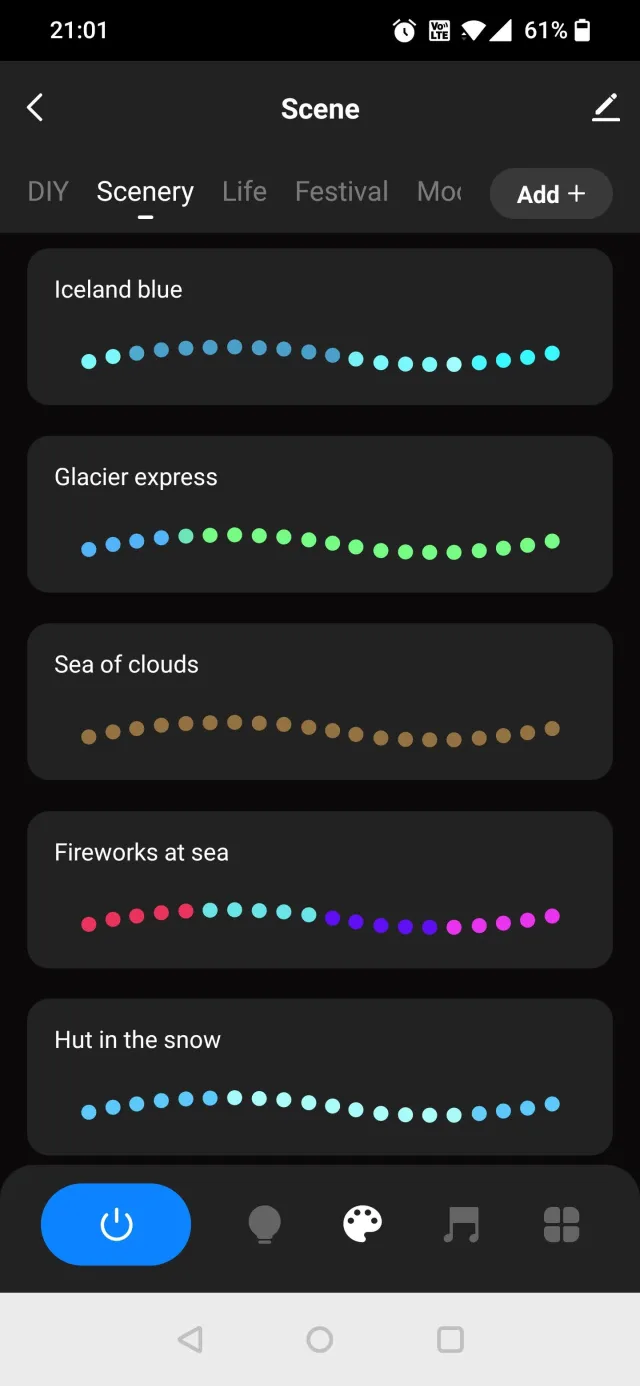Select the Scenery tab
This screenshot has width=640, height=1386.
pos(145,191)
